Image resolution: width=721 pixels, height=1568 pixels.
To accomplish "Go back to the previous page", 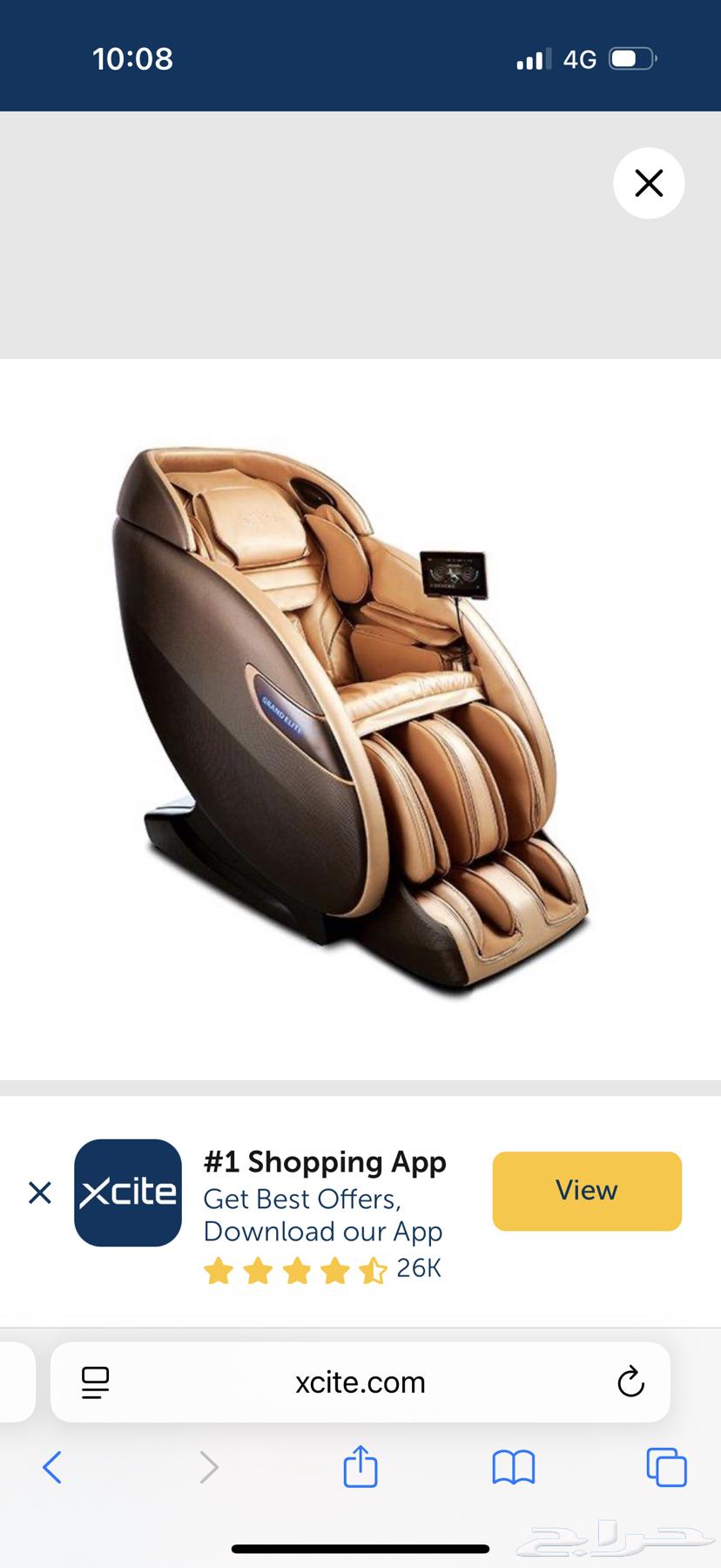I will click(x=52, y=1468).
